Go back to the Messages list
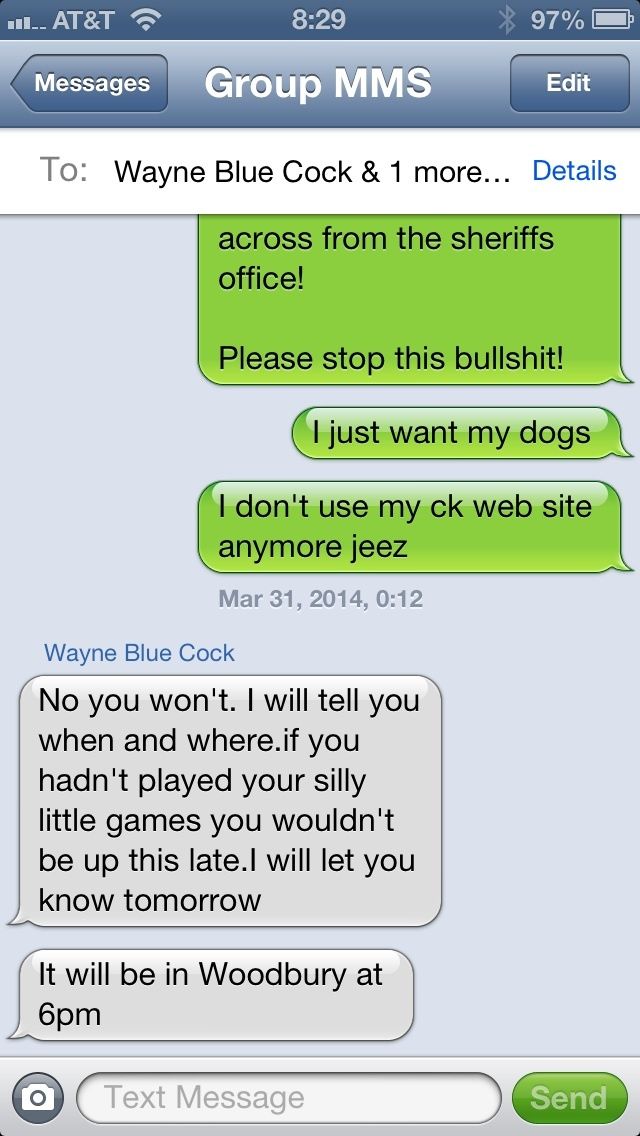This screenshot has height=1136, width=640. click(x=90, y=83)
